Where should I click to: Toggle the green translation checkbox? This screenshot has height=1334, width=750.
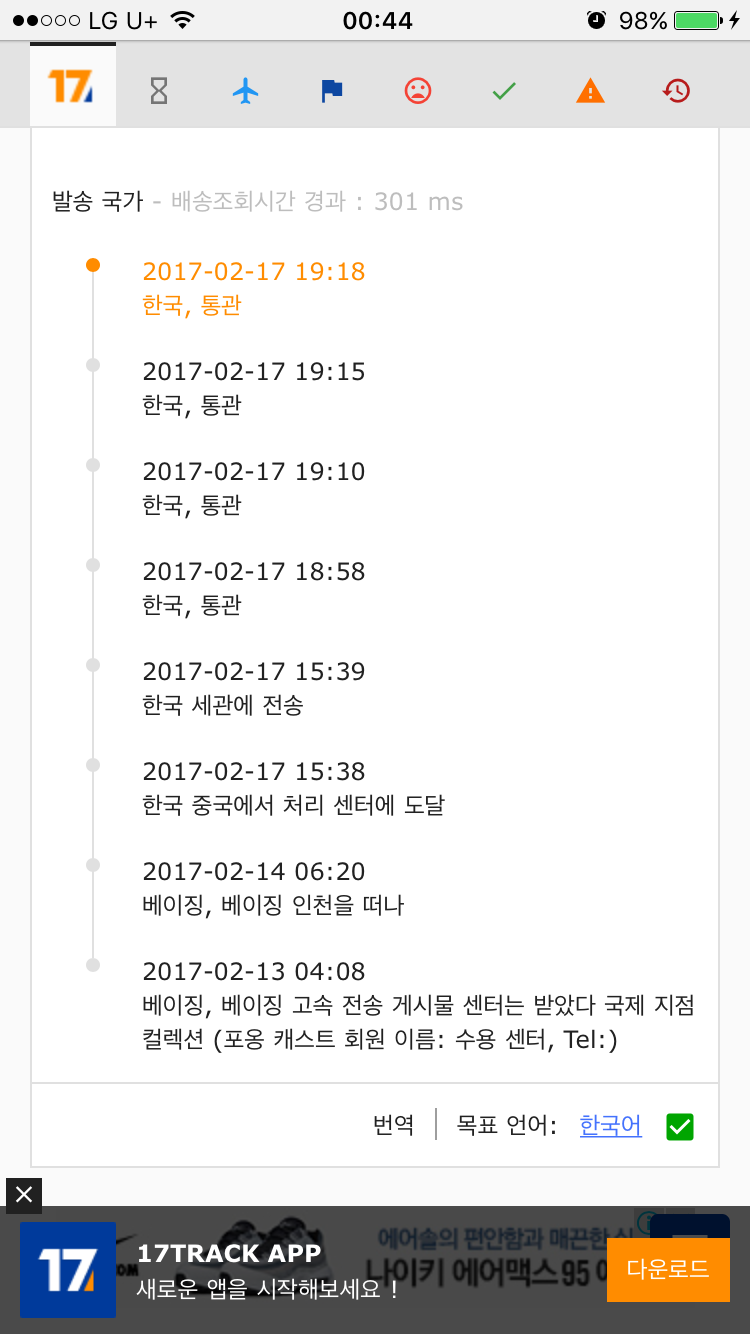point(680,1127)
